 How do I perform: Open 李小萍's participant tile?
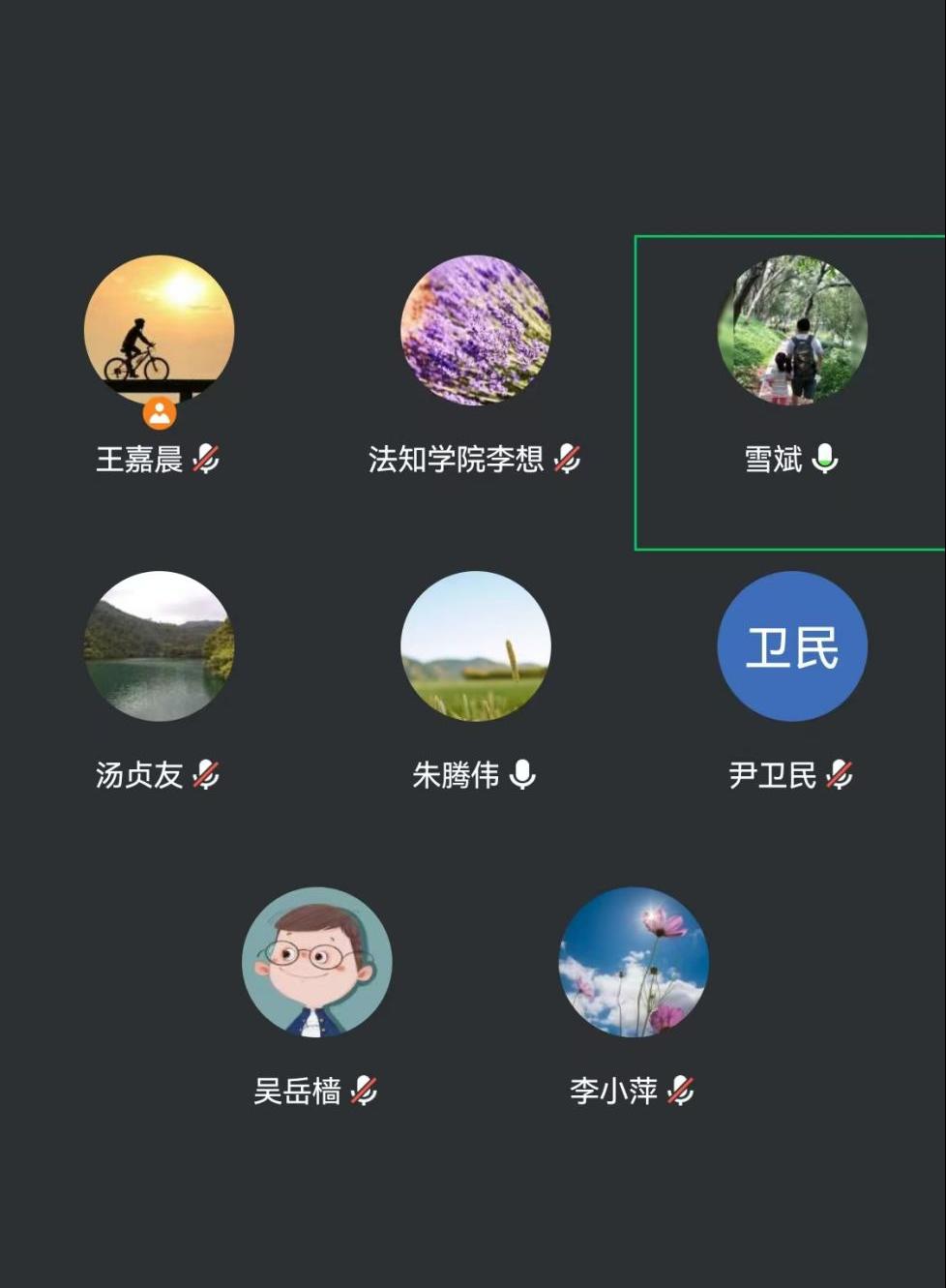(634, 963)
